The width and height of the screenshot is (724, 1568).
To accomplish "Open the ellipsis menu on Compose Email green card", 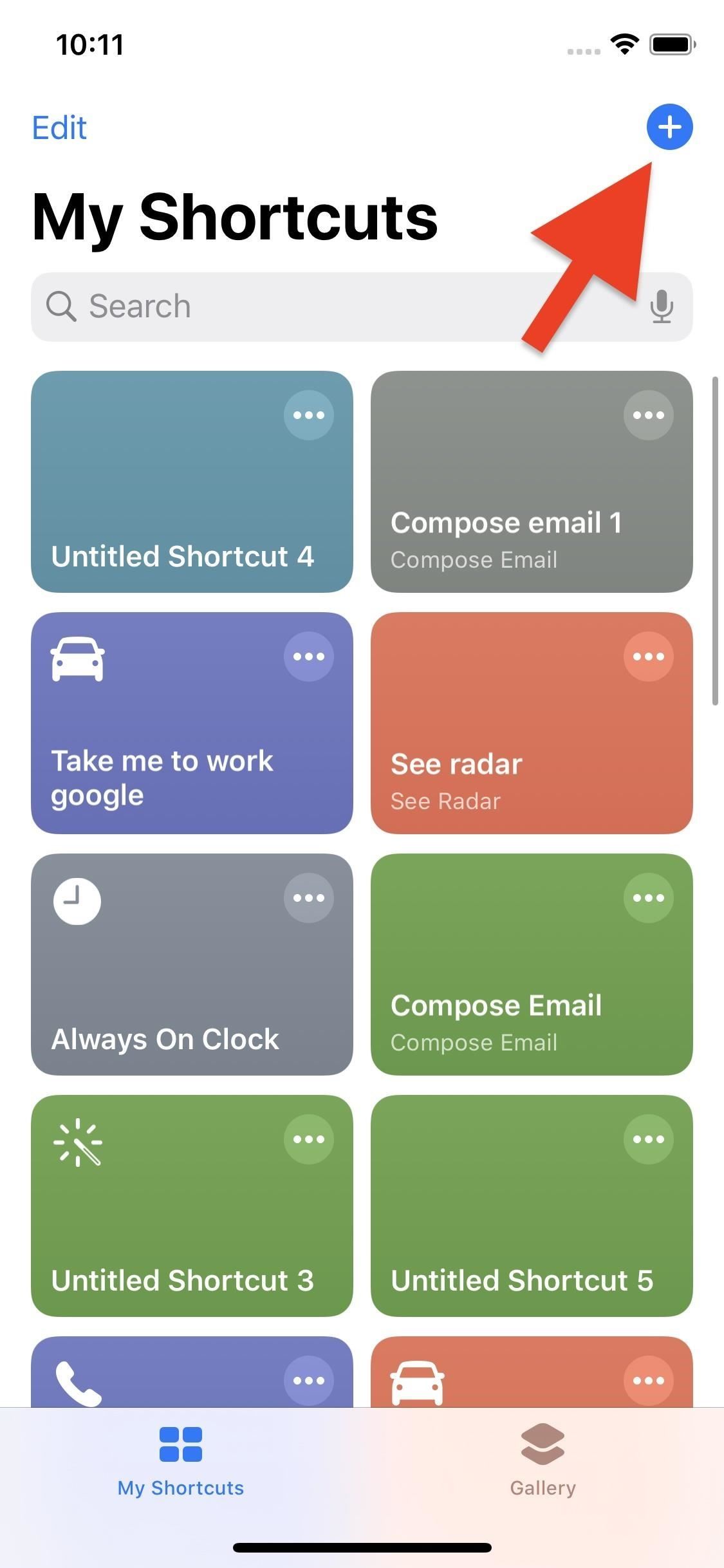I will (649, 897).
